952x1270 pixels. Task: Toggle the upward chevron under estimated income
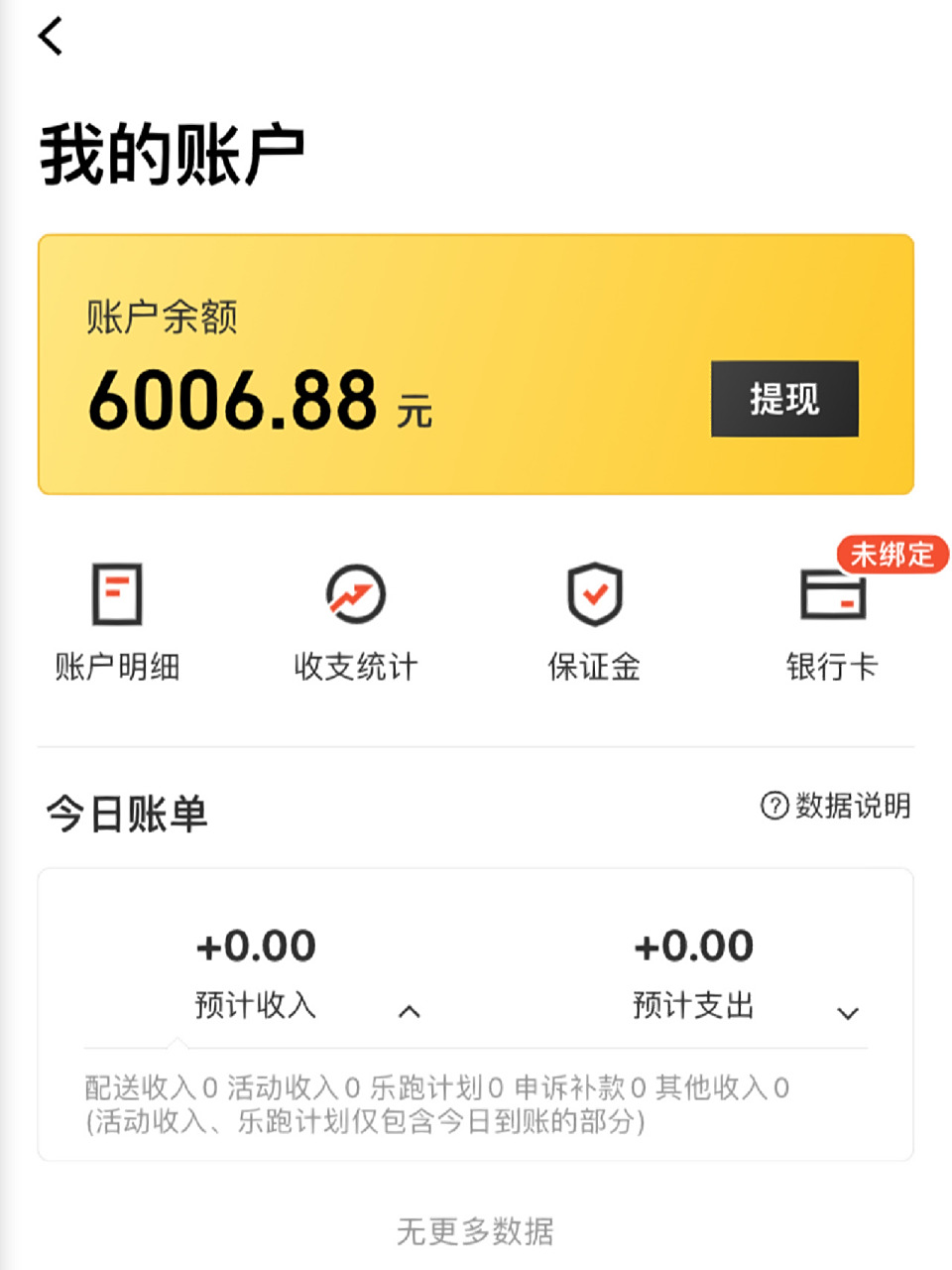click(x=411, y=1011)
